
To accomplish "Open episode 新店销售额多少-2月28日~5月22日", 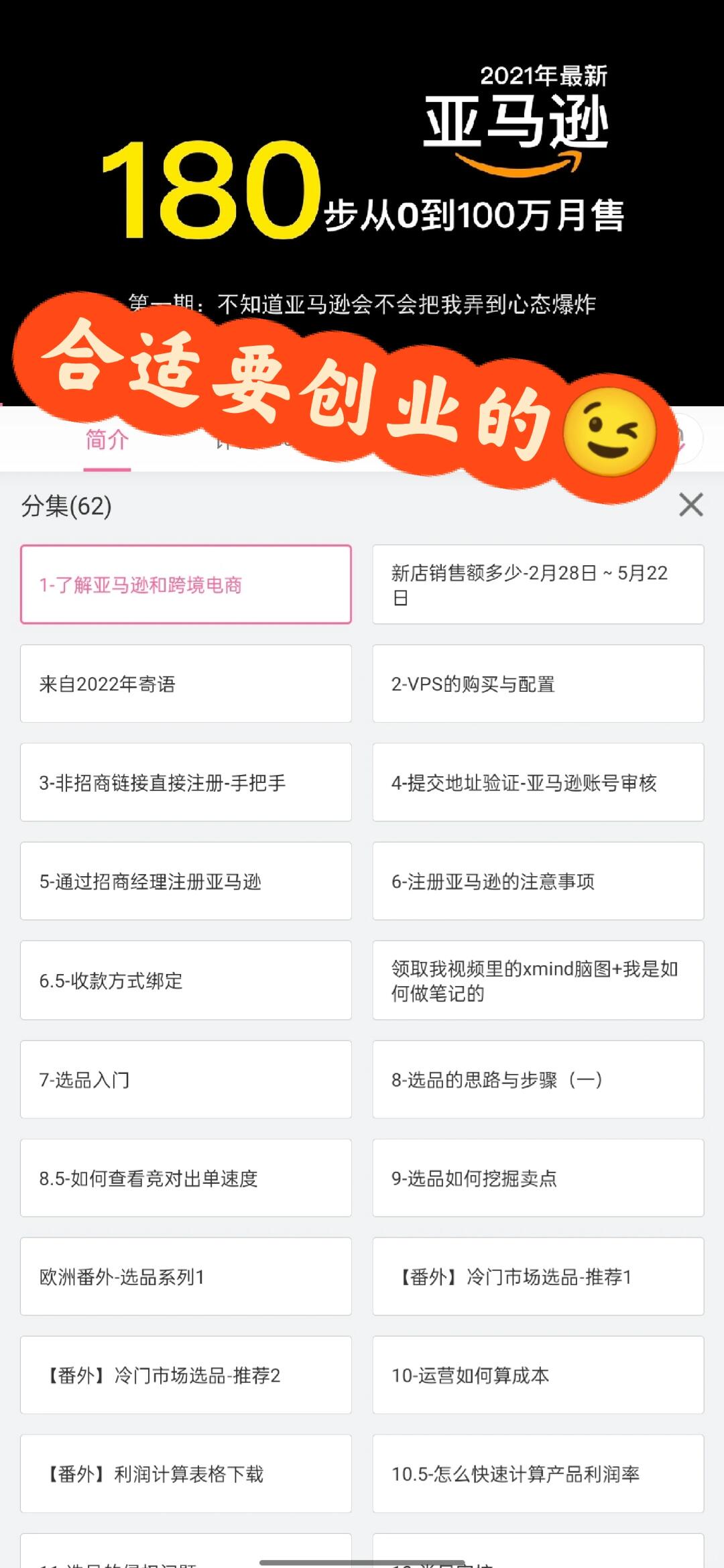I will (538, 585).
